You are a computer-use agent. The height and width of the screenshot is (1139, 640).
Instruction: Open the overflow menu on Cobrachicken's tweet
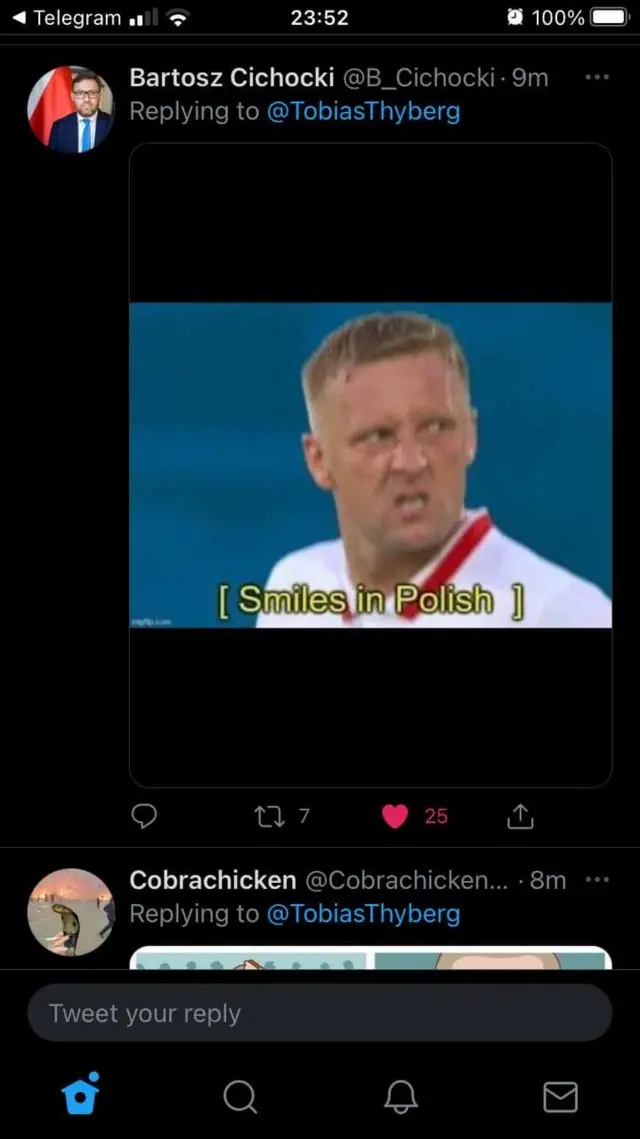[x=597, y=879]
